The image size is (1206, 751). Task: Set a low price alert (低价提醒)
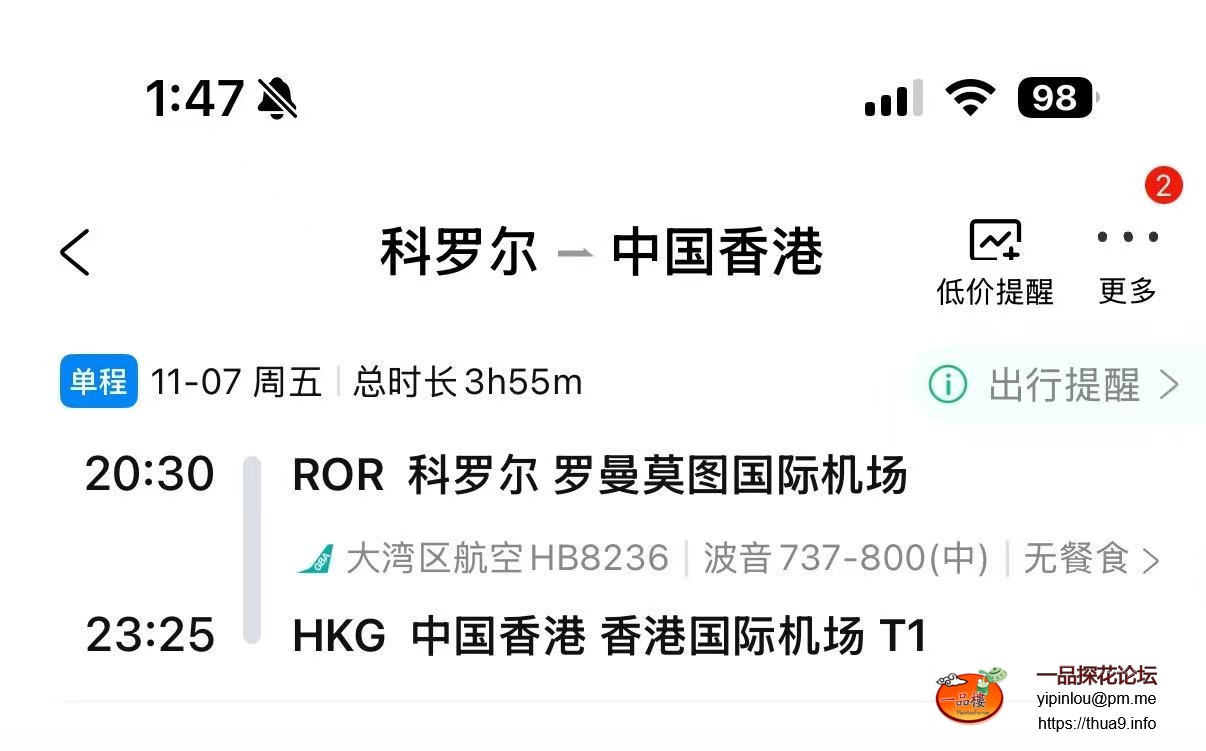pos(994,261)
